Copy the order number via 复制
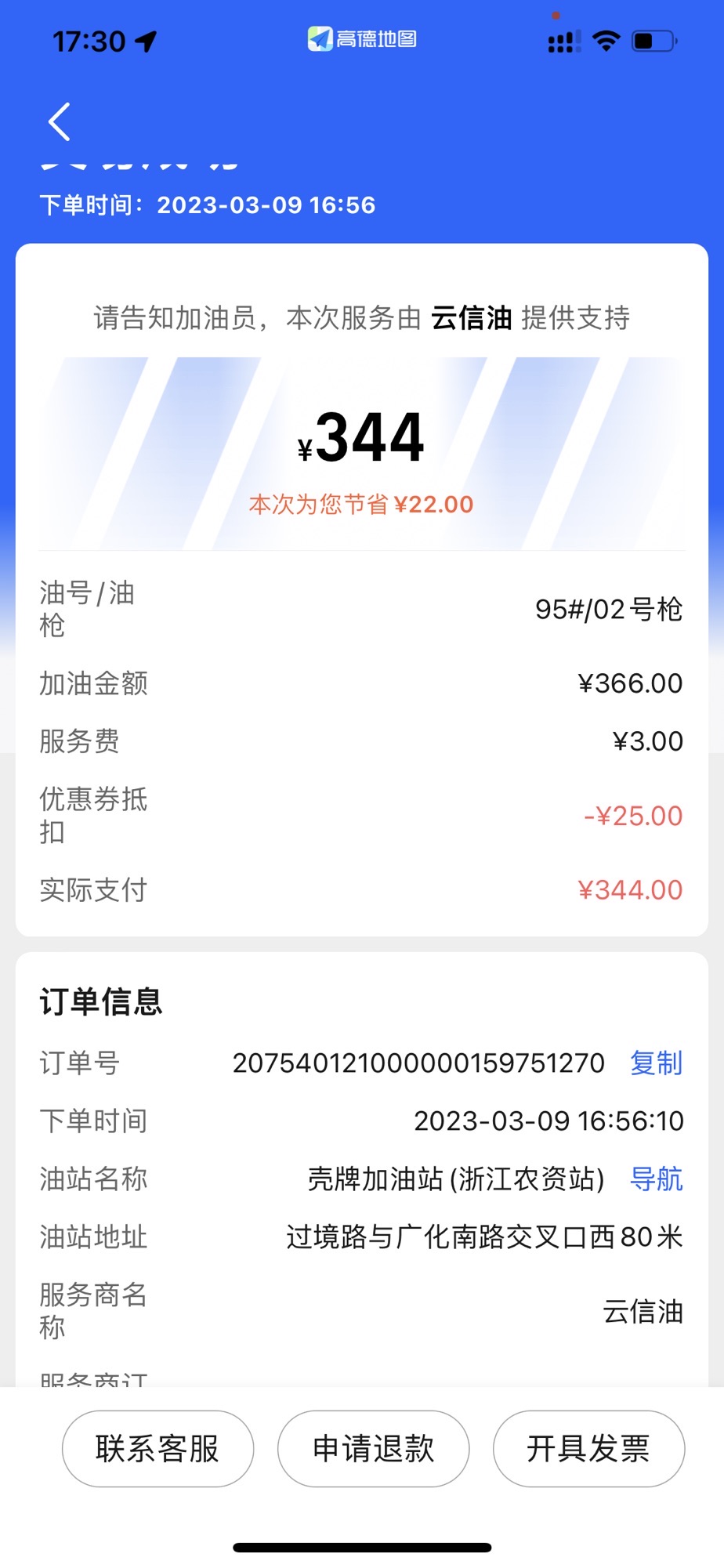The image size is (724, 1568). tap(656, 1063)
